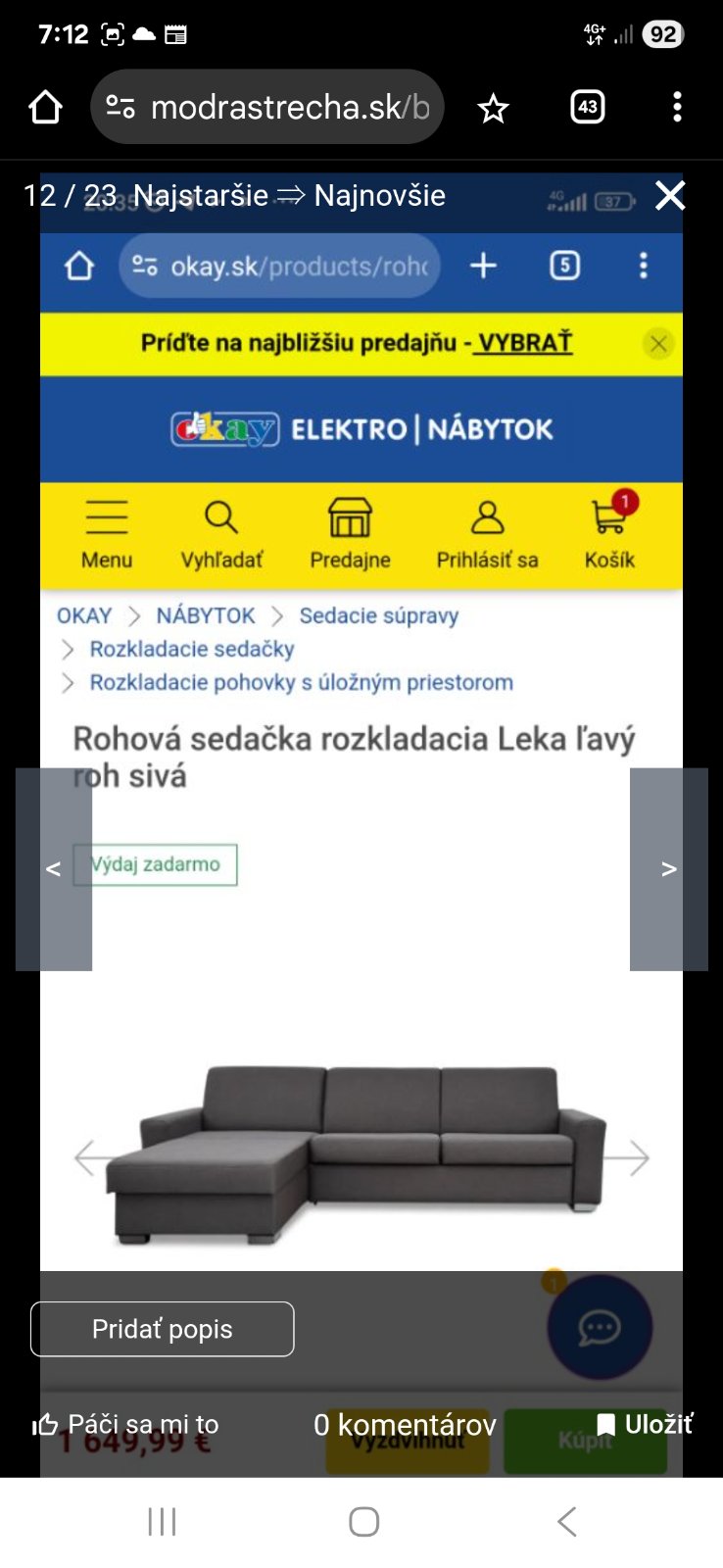The width and height of the screenshot is (723, 1568).
Task: Open the tab switcher showing 43
Action: click(587, 107)
